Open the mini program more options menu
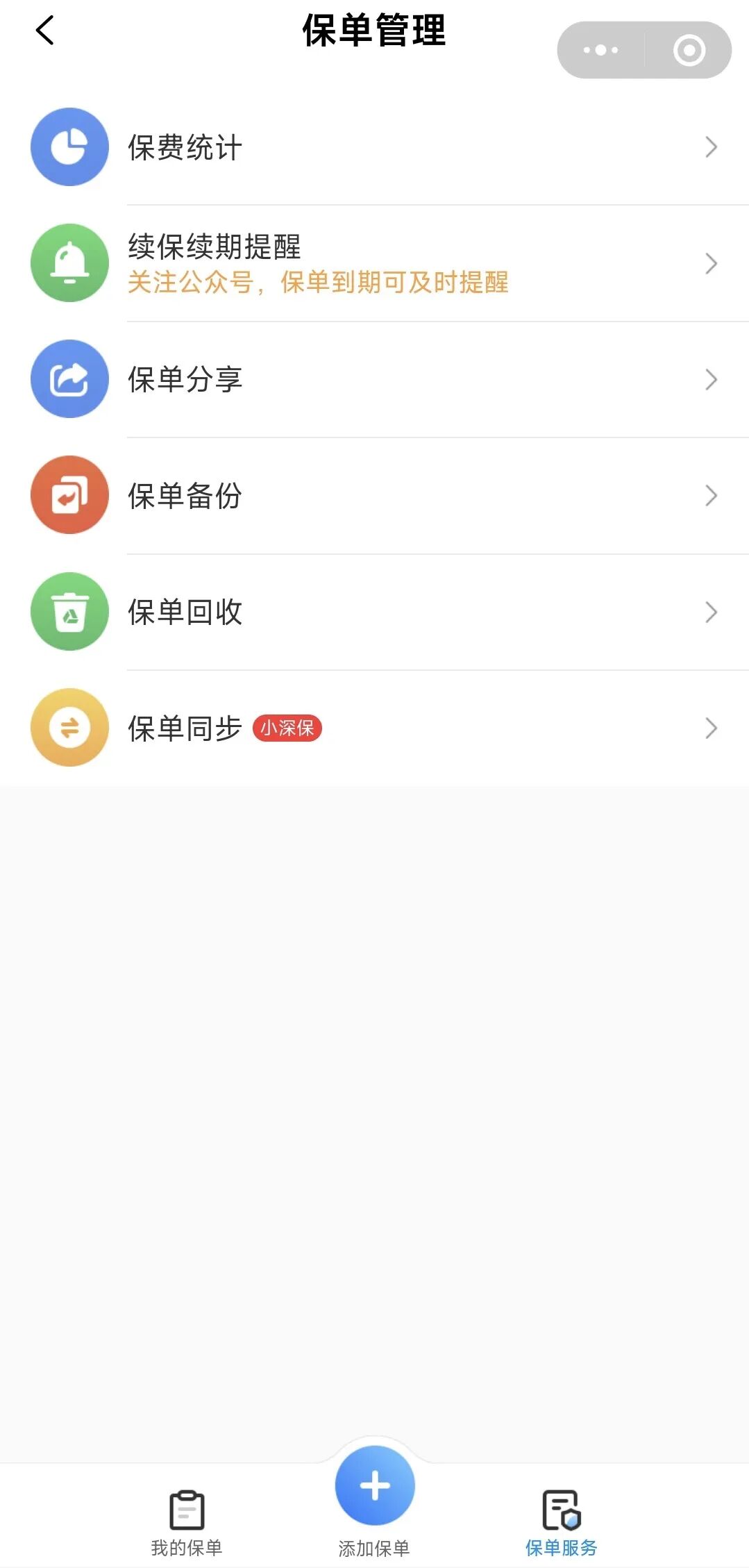The width and height of the screenshot is (749, 1568). click(x=601, y=50)
